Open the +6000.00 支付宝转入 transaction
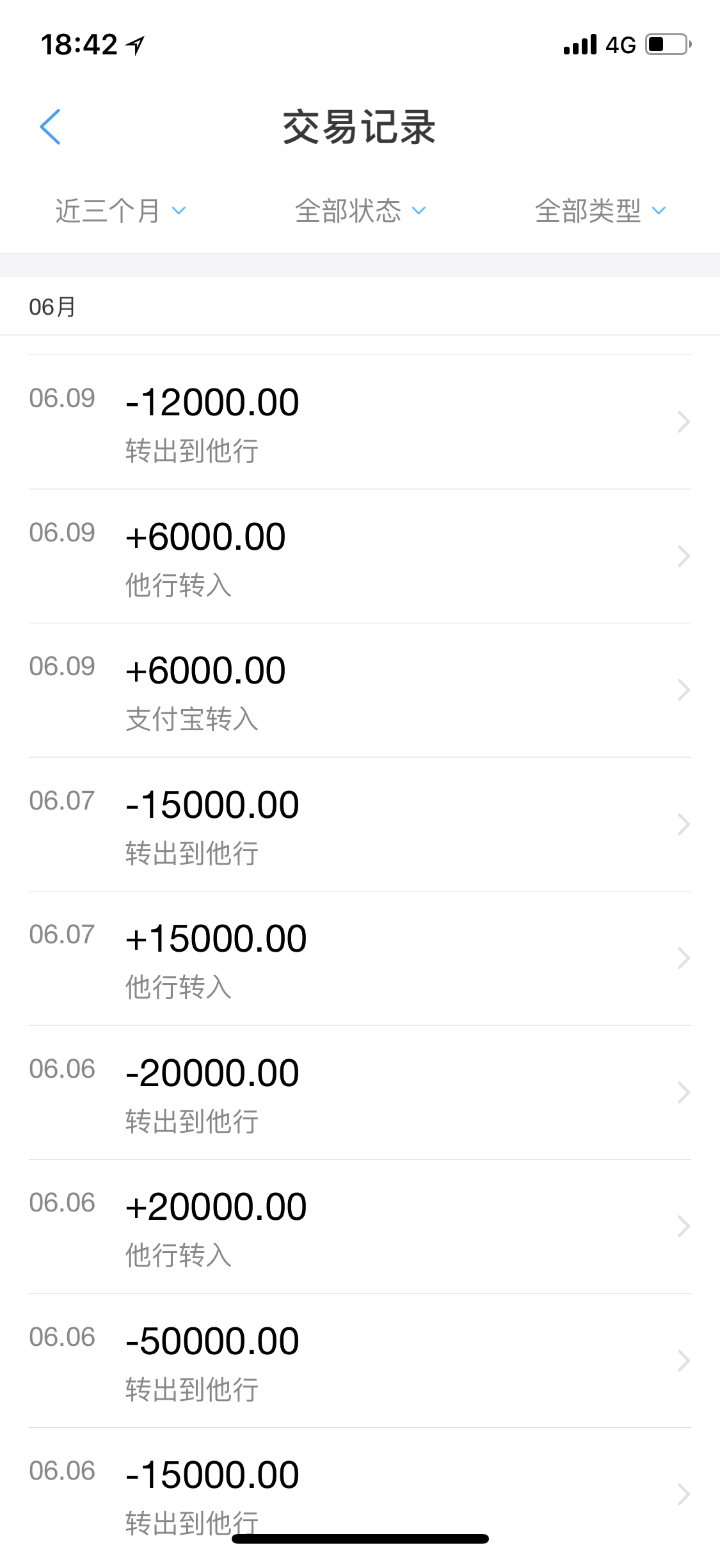The height and width of the screenshot is (1559, 720). click(360, 690)
